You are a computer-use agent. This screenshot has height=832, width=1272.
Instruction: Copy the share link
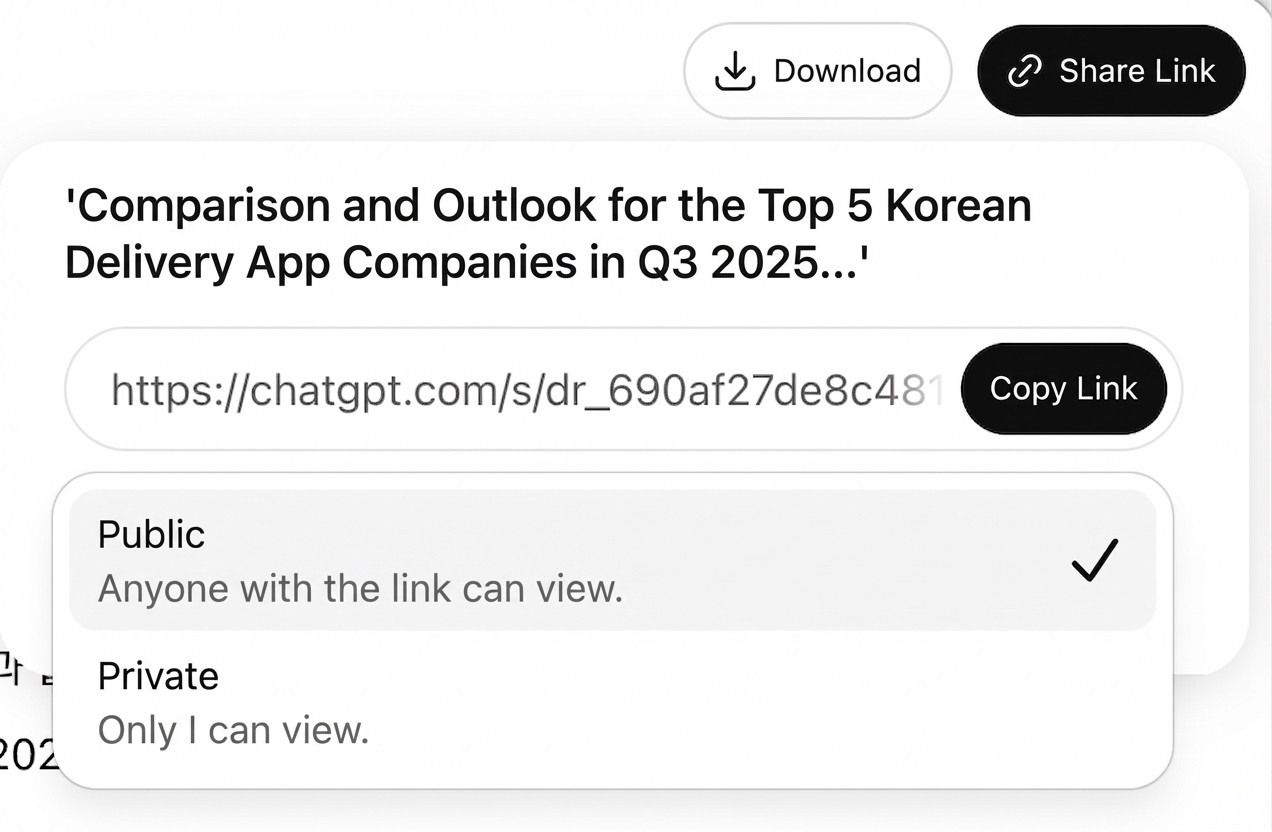1063,389
